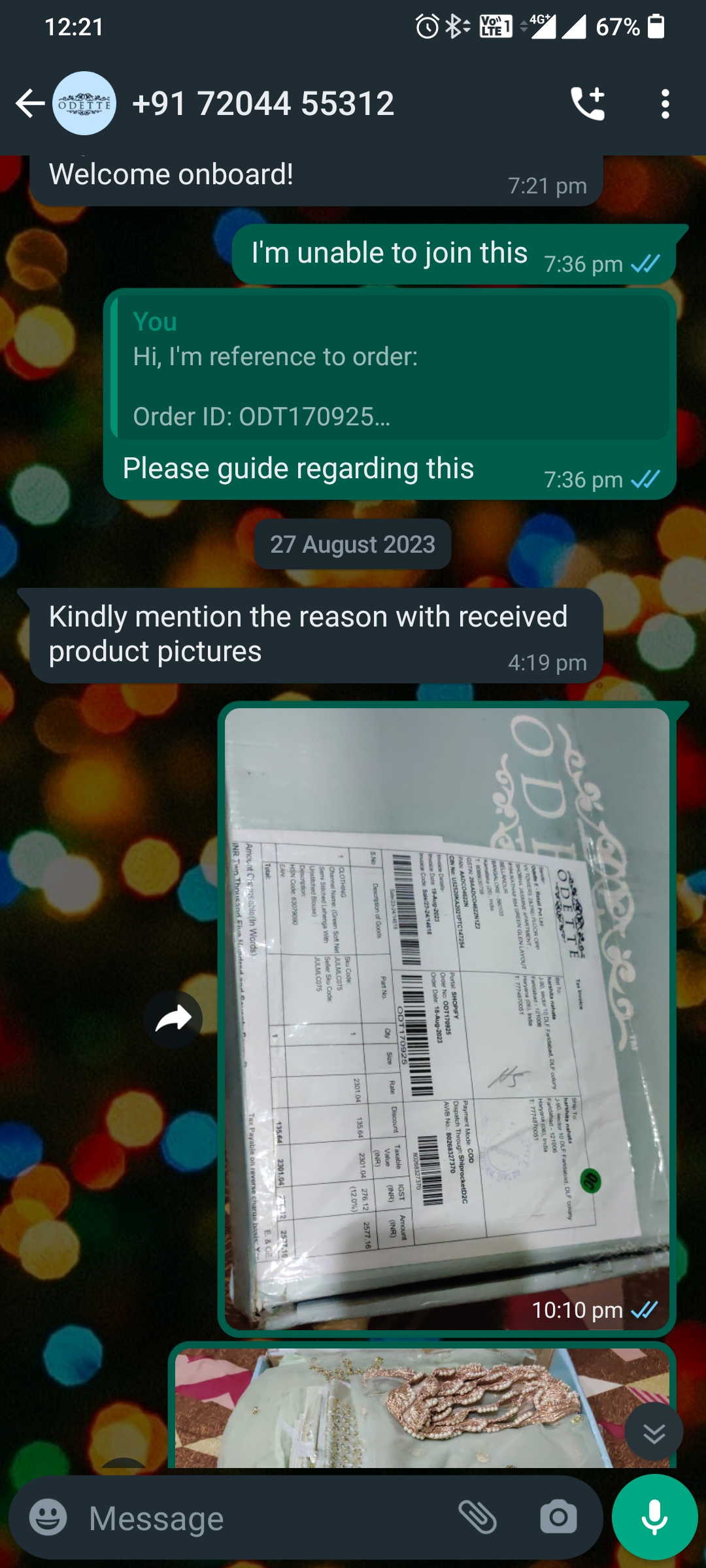Open contact info for +91 72044 55312

[263, 104]
